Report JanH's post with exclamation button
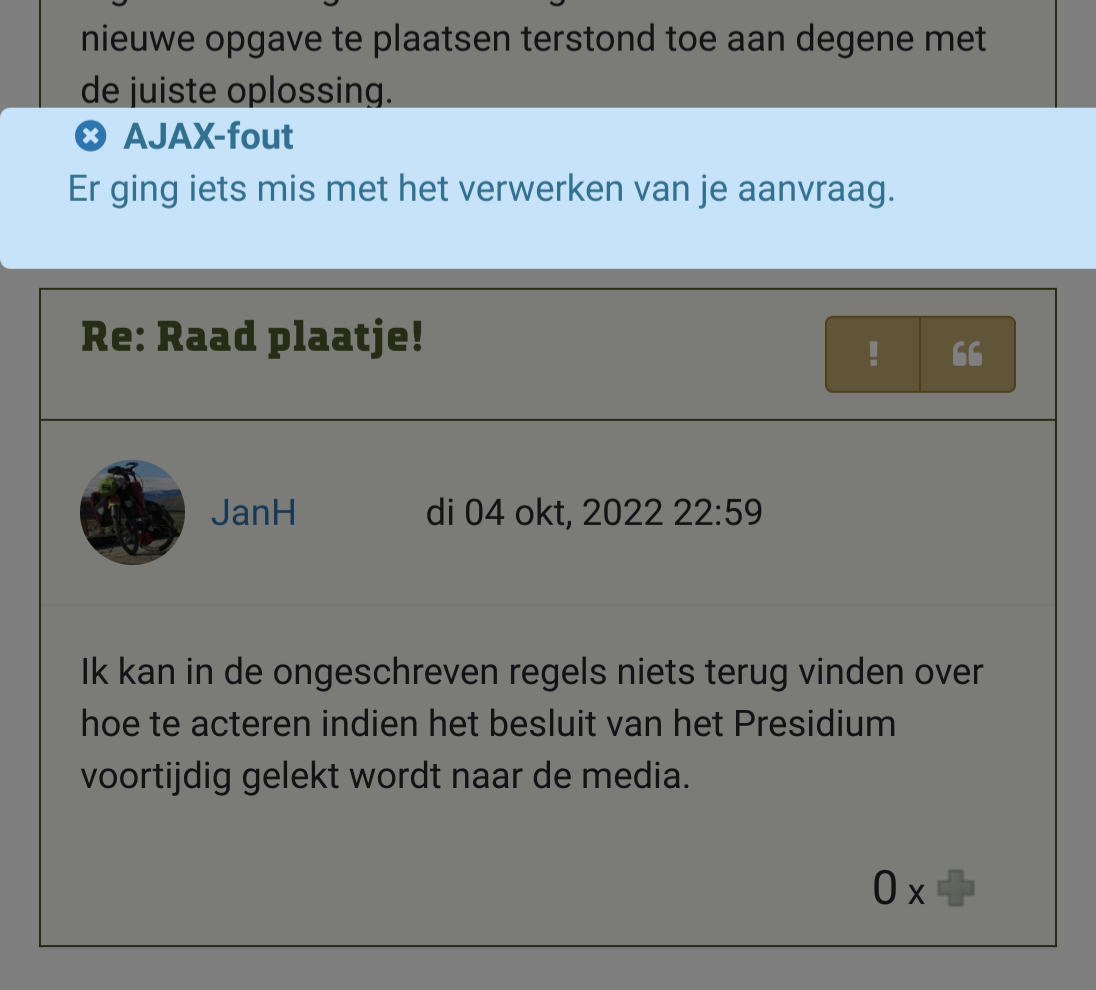Screen dimensions: 1096x990 [x=873, y=354]
